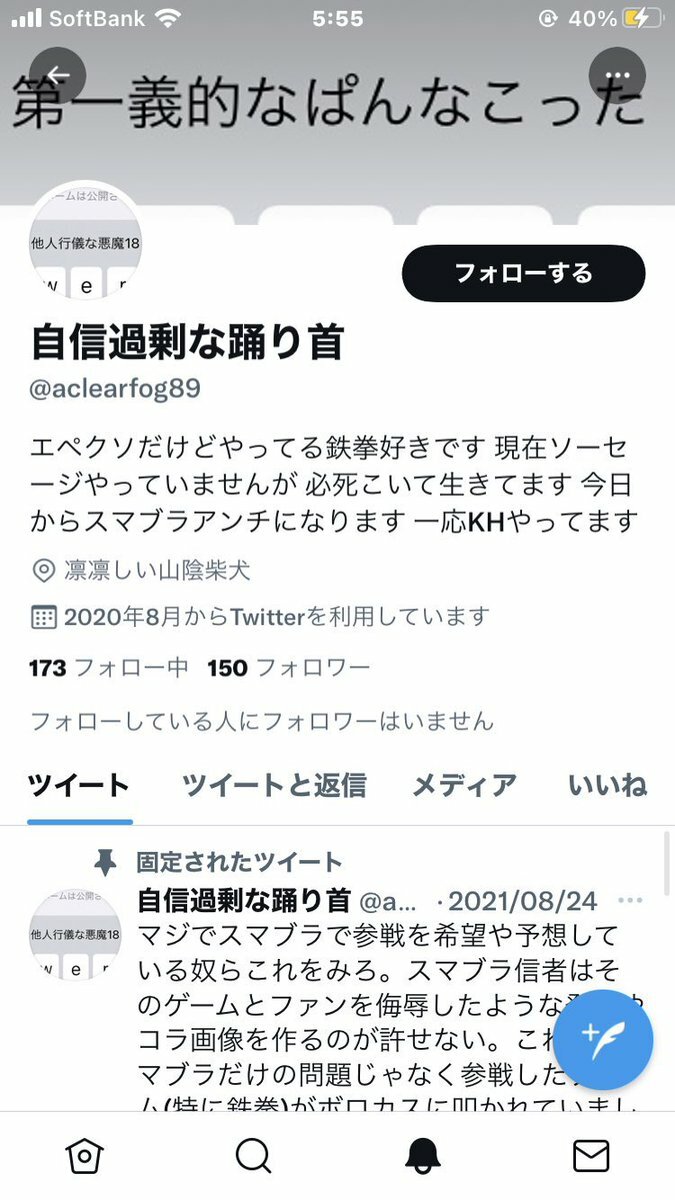Open the 173 フォロー中 list
This screenshot has height=1200, width=675.
coord(108,668)
